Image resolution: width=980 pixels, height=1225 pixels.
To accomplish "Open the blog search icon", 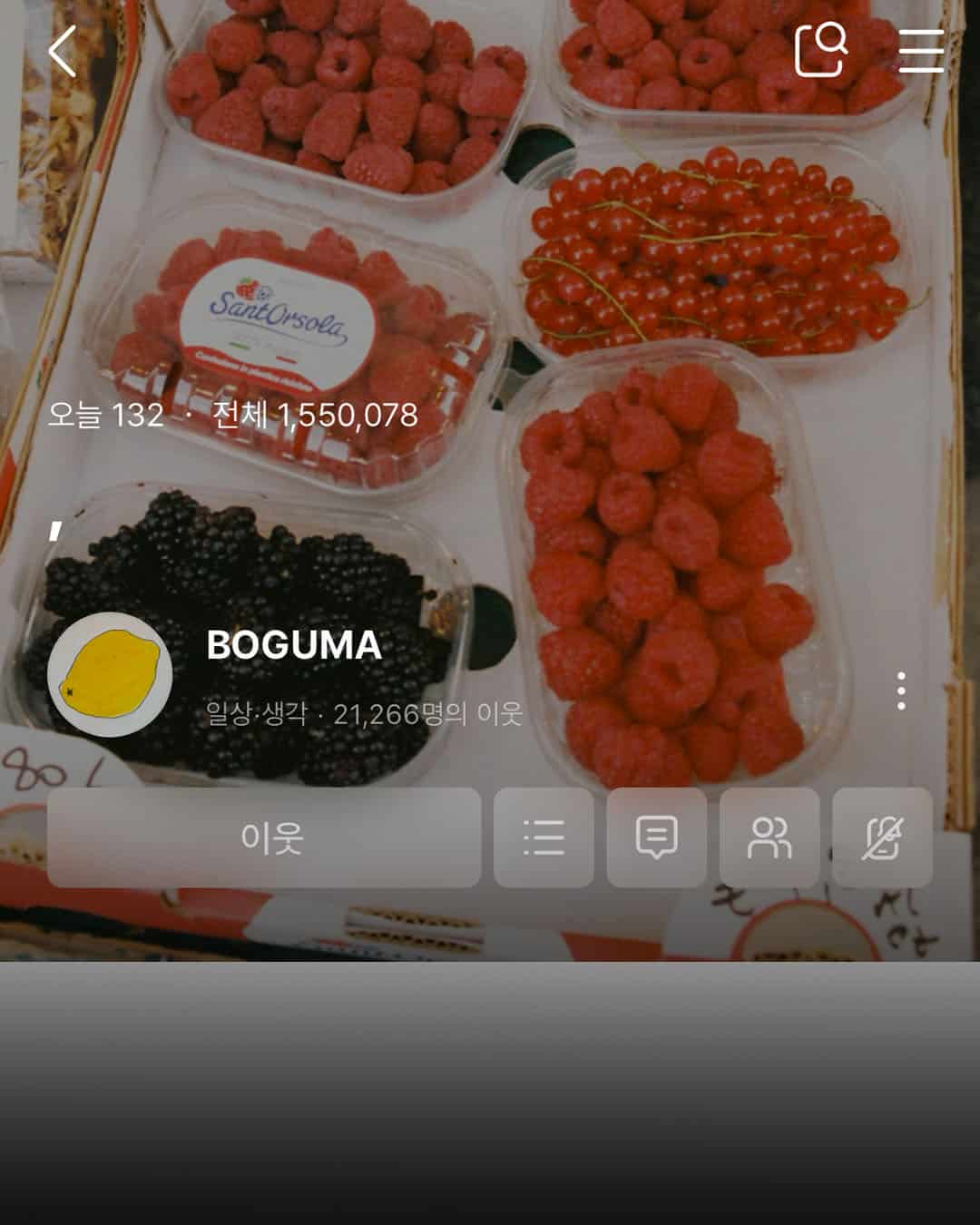I will (821, 50).
